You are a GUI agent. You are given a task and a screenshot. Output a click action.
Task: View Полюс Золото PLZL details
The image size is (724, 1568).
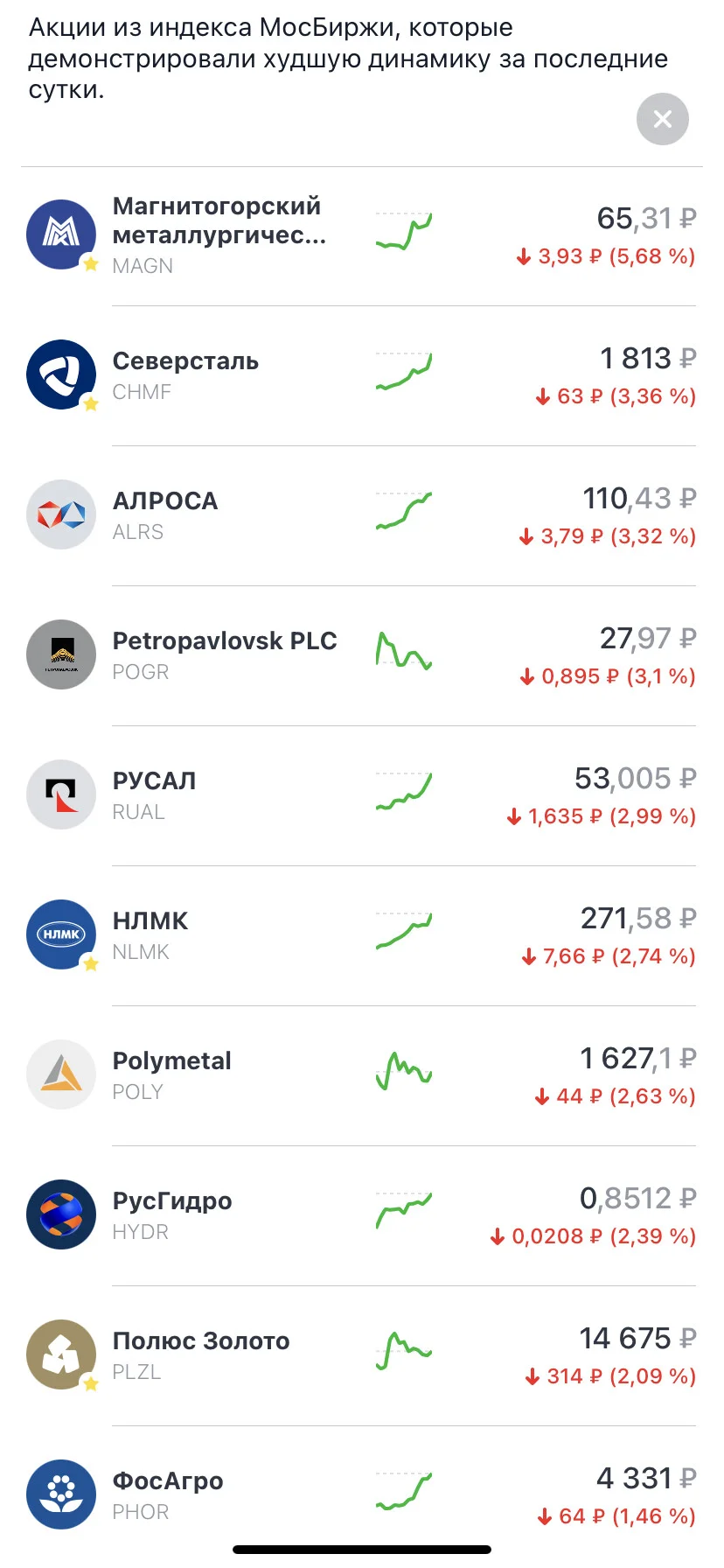click(x=362, y=1356)
